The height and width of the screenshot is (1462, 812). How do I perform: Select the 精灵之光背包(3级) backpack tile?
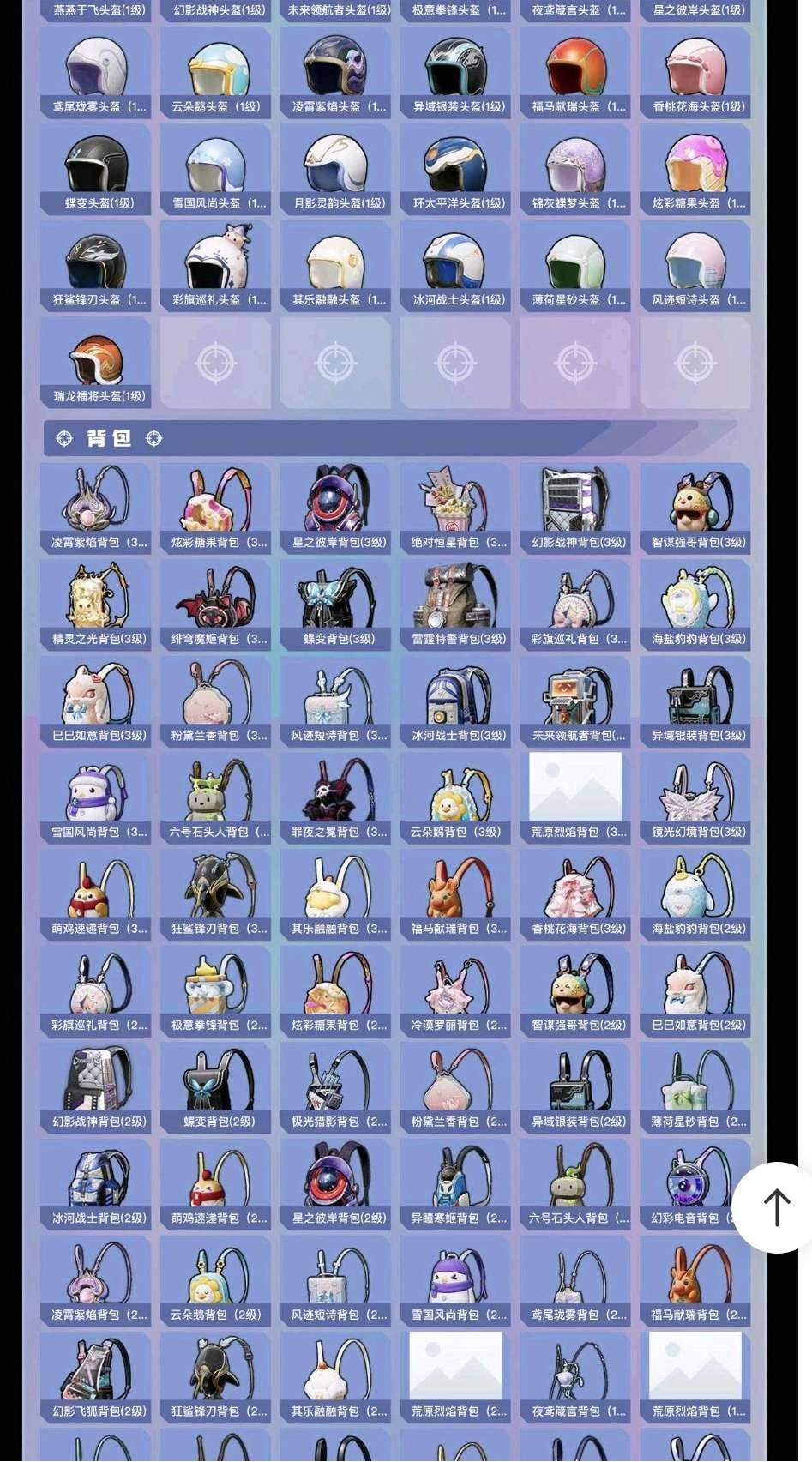[95, 605]
